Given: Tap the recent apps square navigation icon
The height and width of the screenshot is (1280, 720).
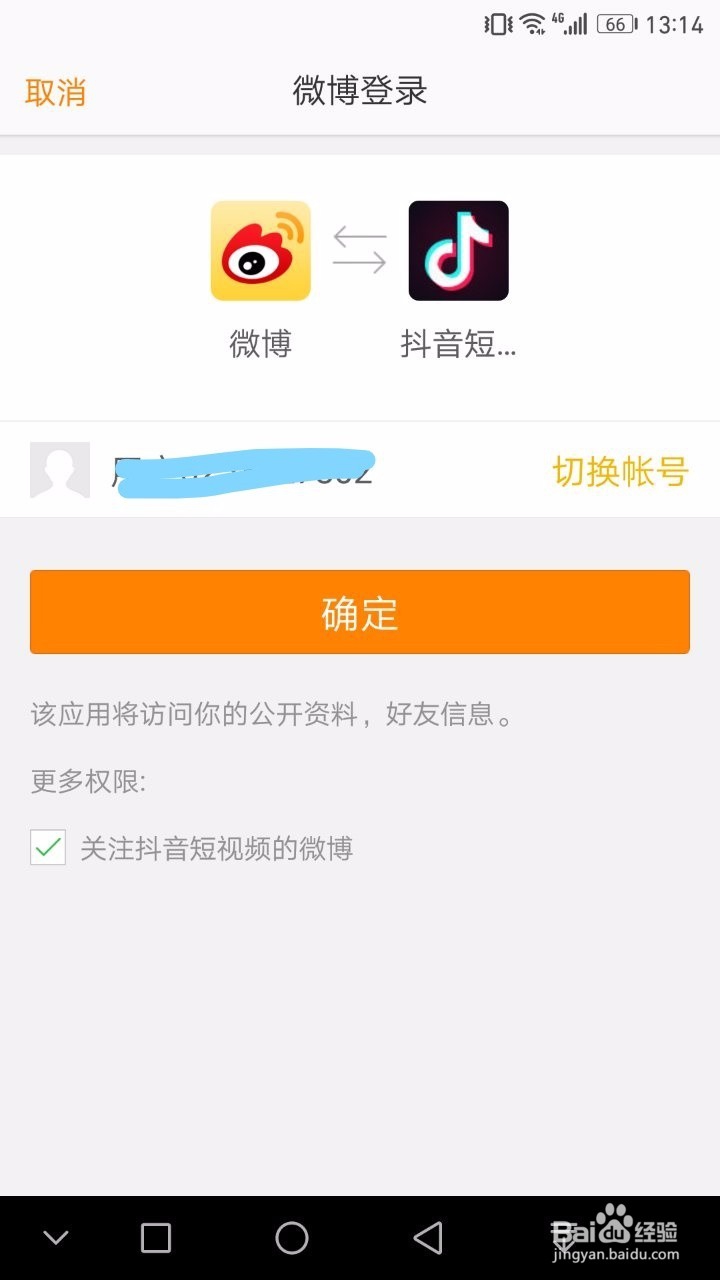Looking at the screenshot, I should pos(153,1237).
